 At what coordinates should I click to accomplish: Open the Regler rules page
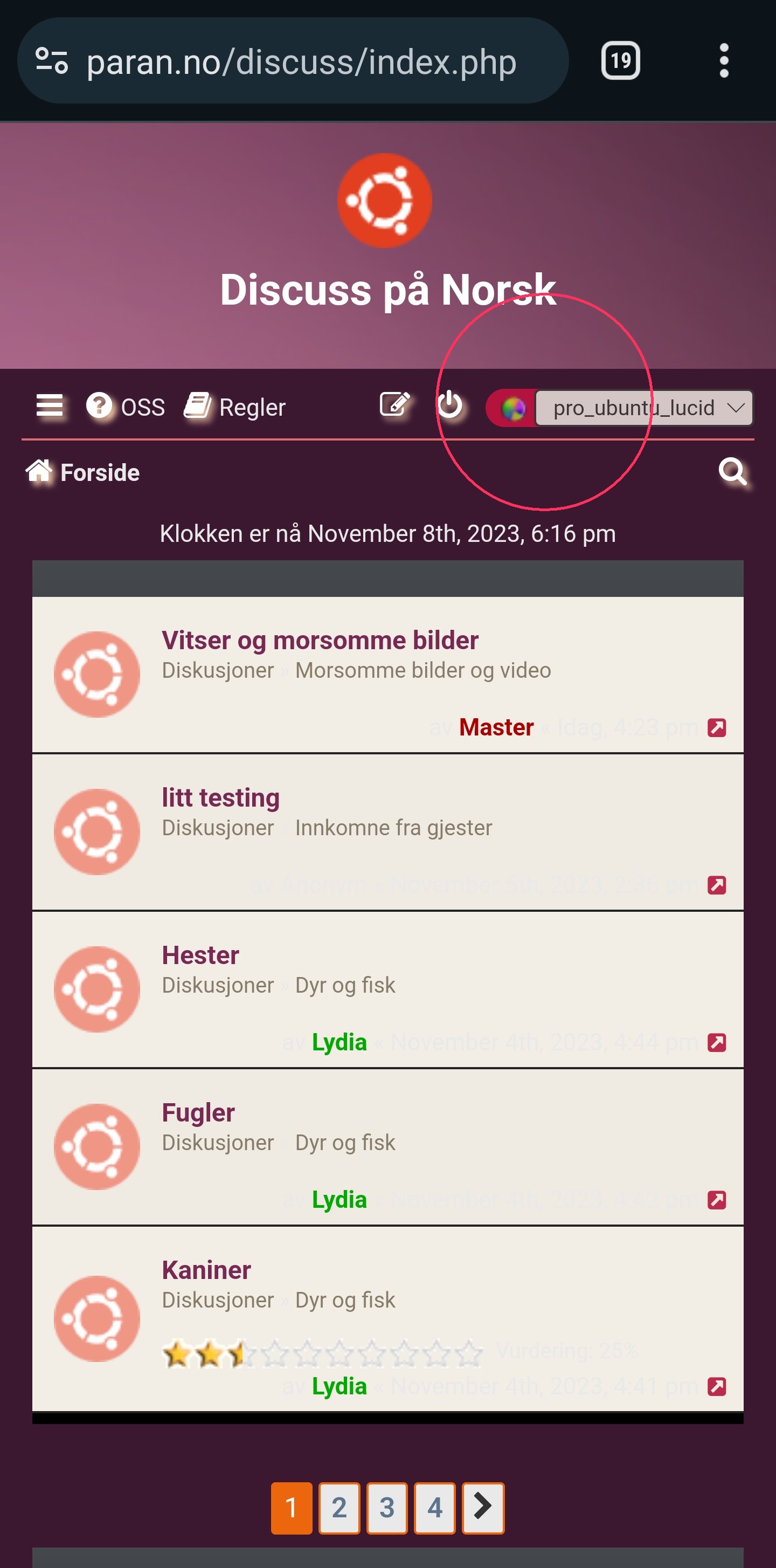(235, 407)
